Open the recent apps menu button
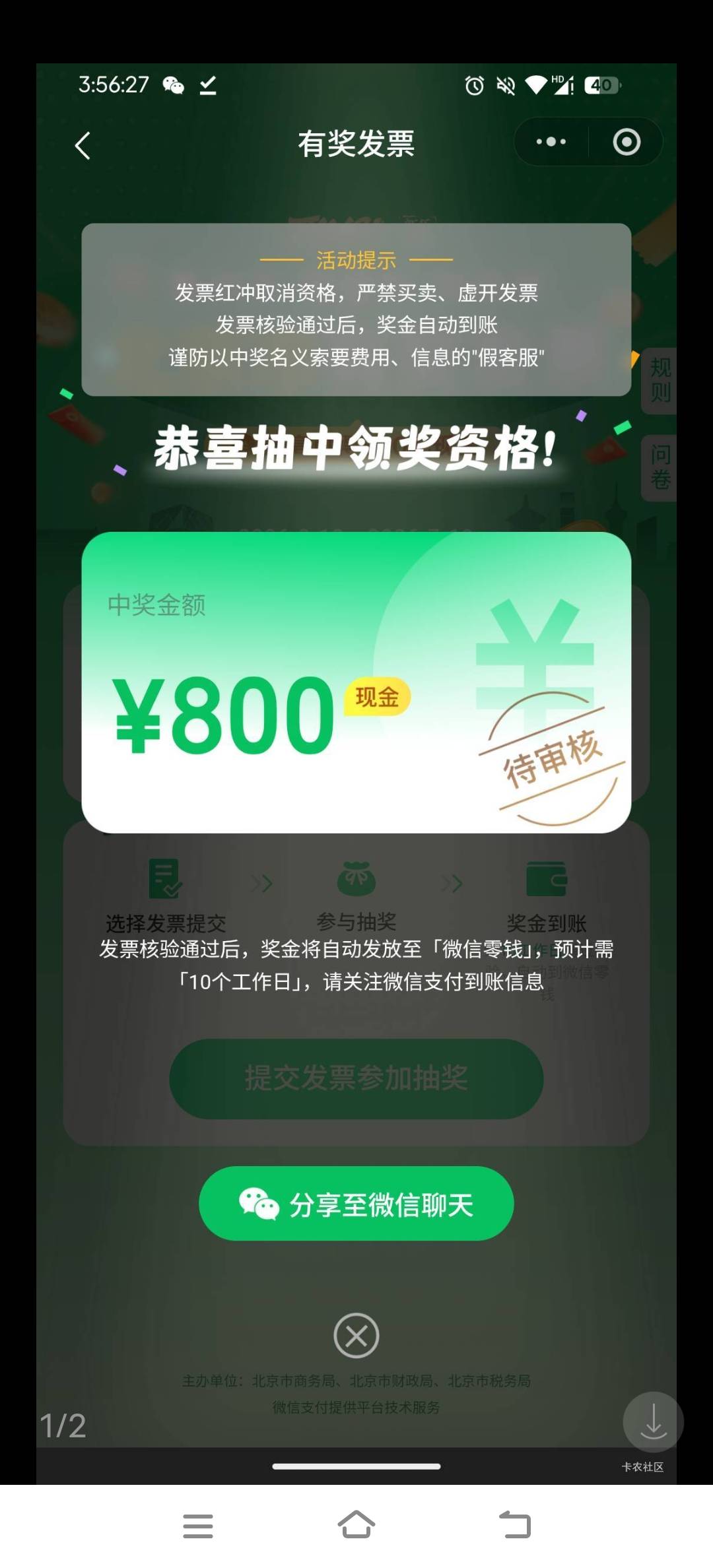Image resolution: width=713 pixels, height=1568 pixels. (198, 1526)
